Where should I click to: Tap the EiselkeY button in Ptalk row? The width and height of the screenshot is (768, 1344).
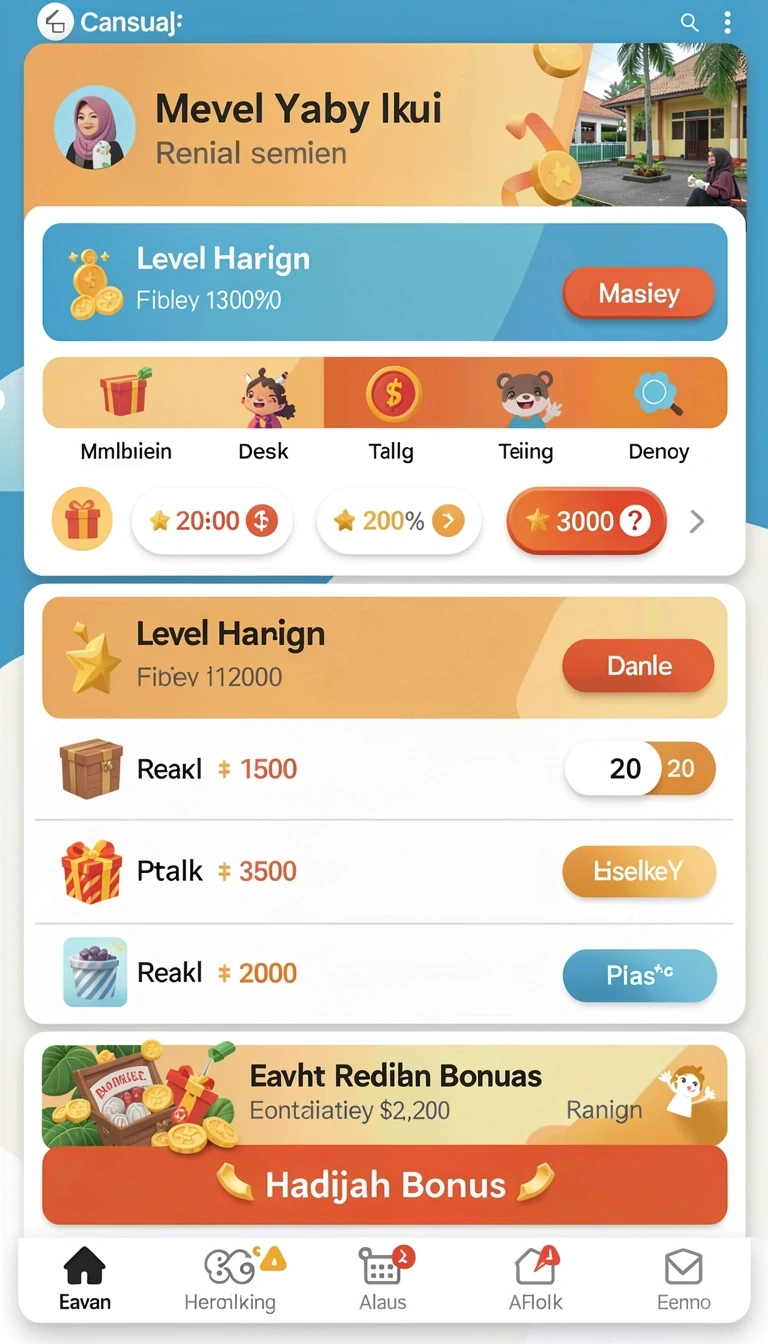[639, 871]
